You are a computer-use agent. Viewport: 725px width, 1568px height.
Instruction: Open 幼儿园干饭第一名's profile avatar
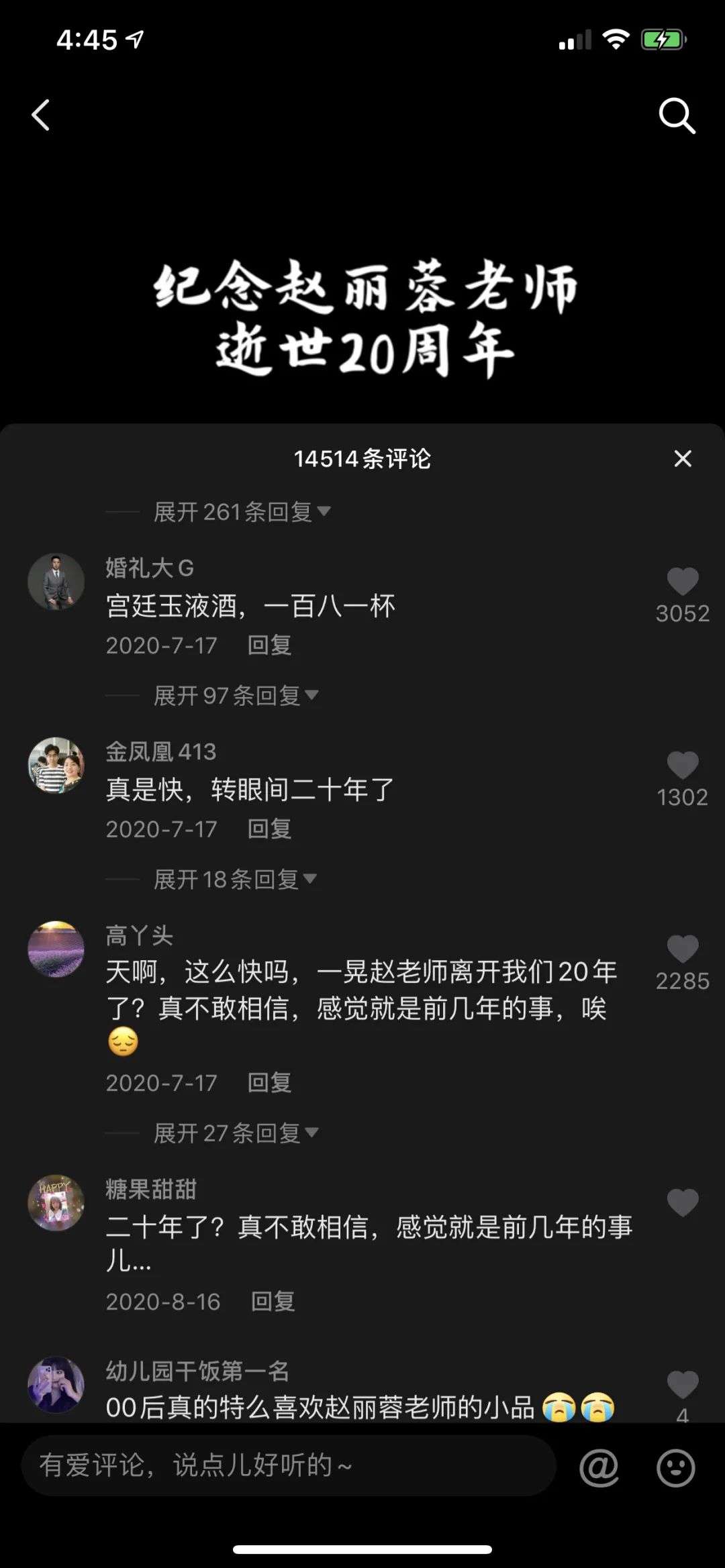[56, 1386]
